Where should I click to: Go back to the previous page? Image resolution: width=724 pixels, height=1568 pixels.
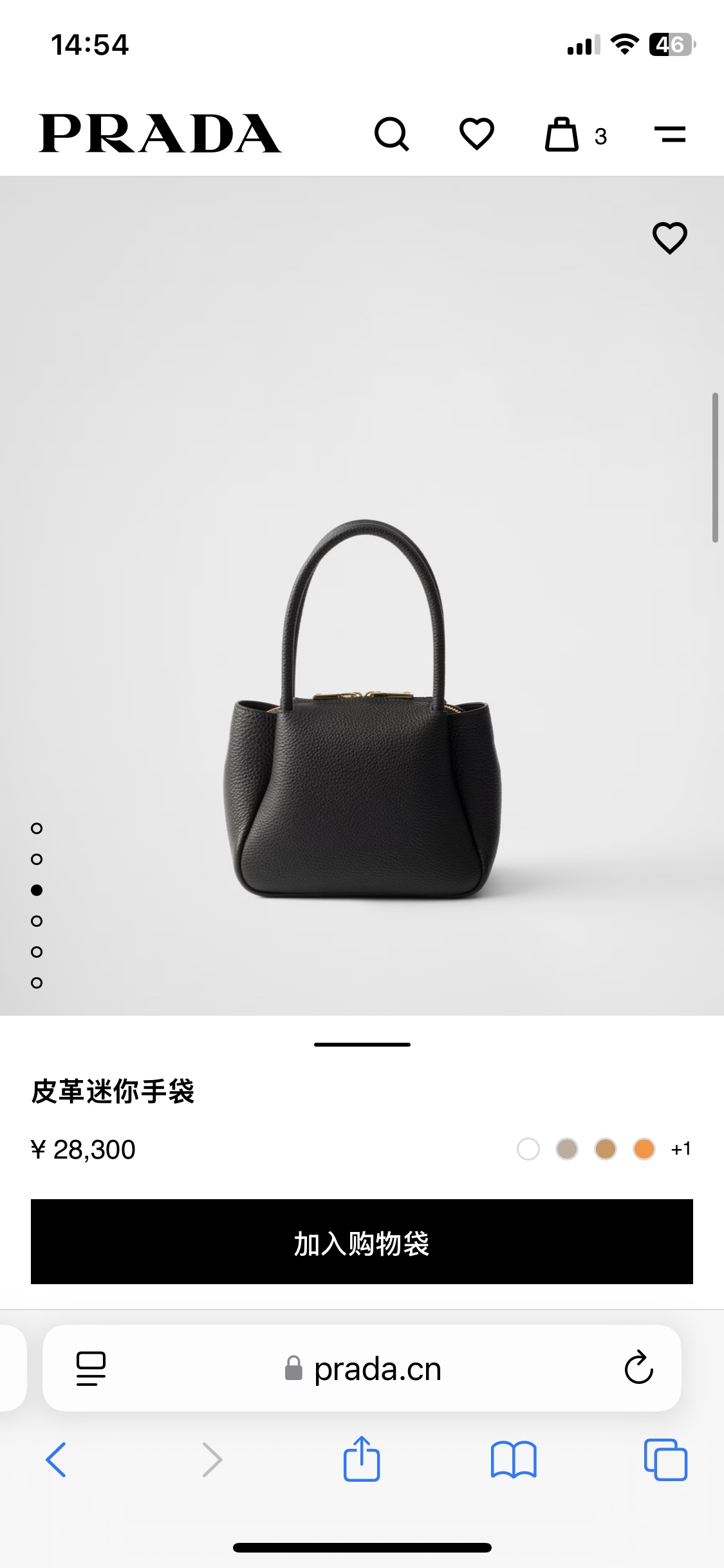[56, 1460]
